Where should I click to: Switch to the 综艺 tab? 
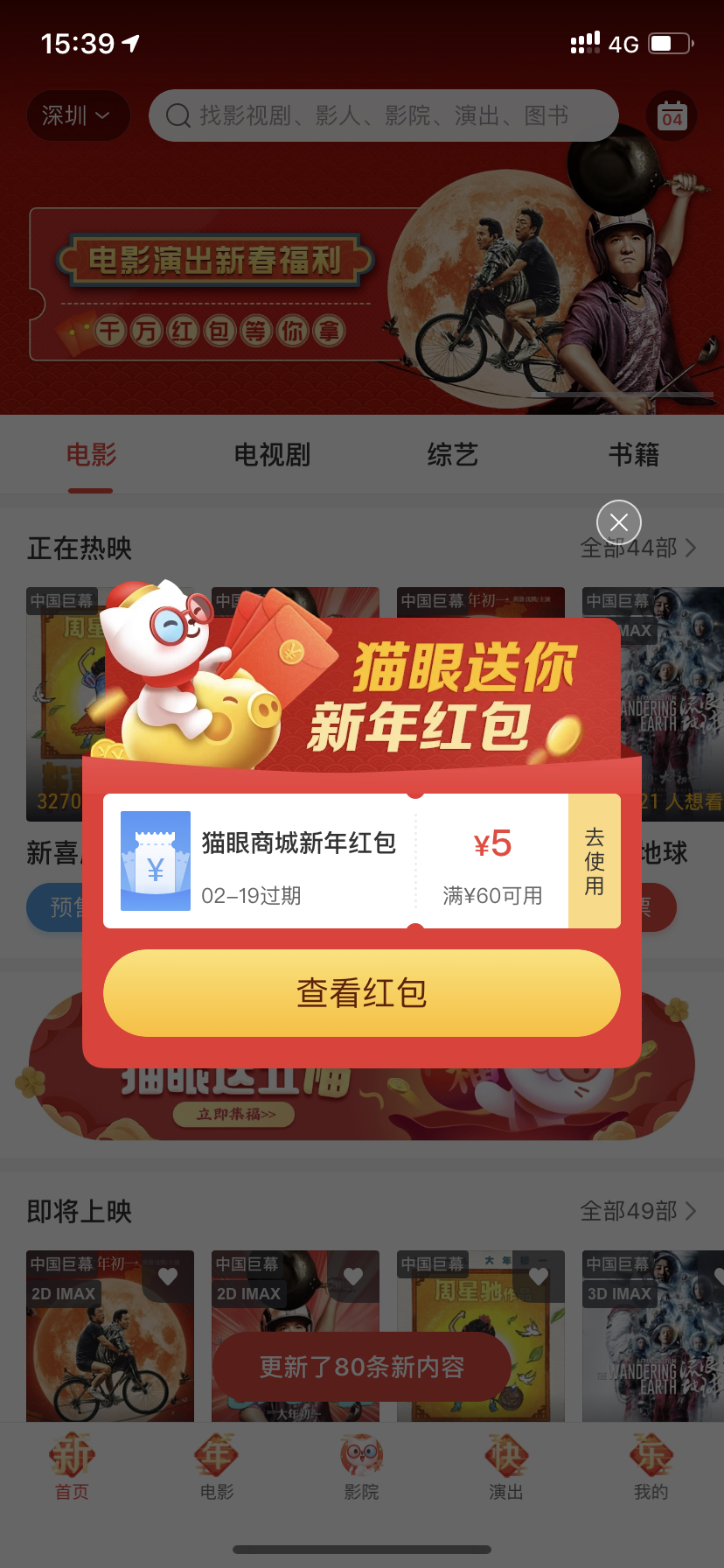point(453,455)
